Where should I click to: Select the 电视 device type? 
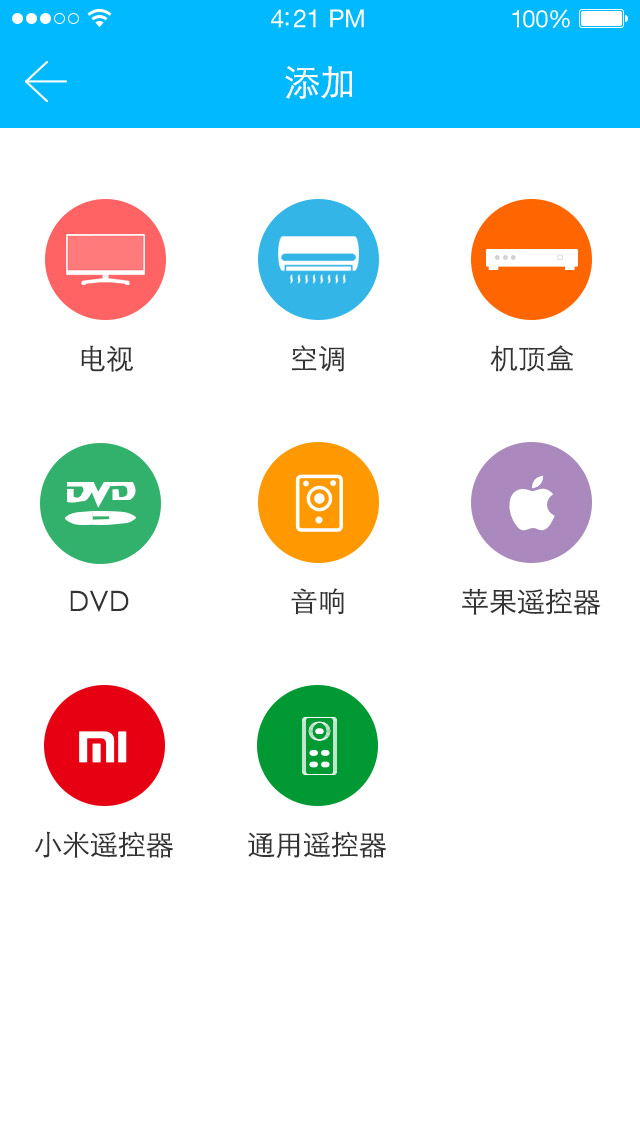click(105, 260)
